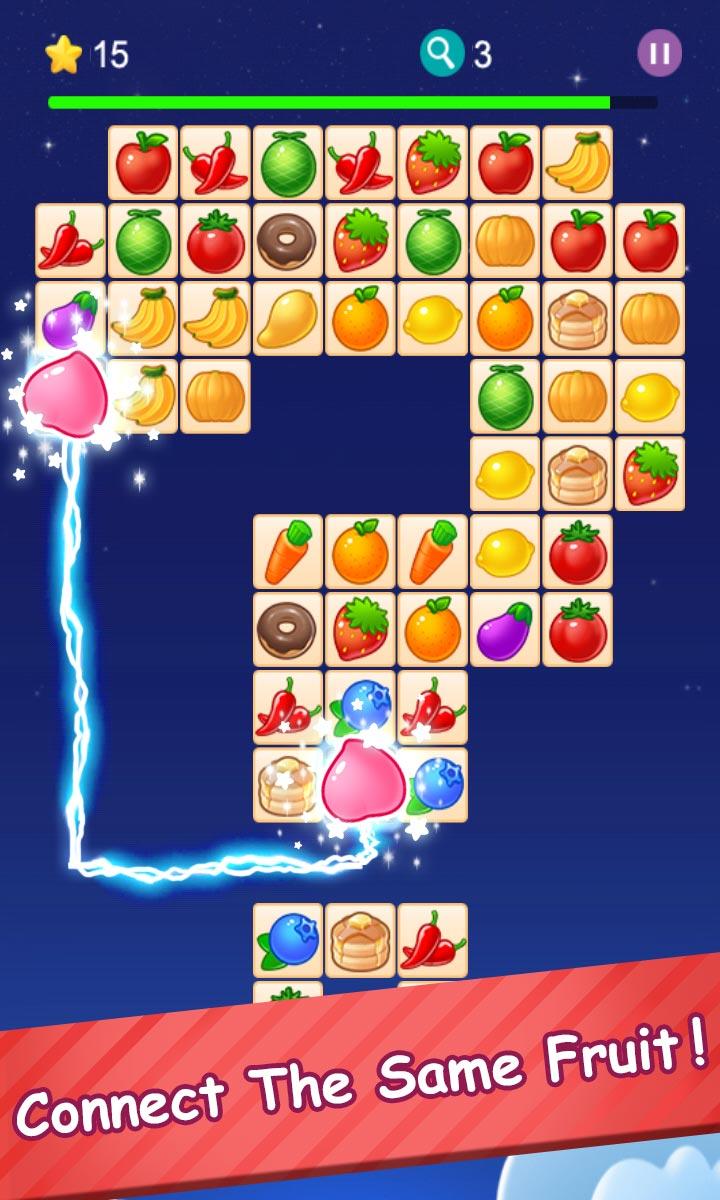The height and width of the screenshot is (1200, 720).
Task: Tap the blueberry tile between two chili peppers
Action: pyautogui.click(x=360, y=706)
